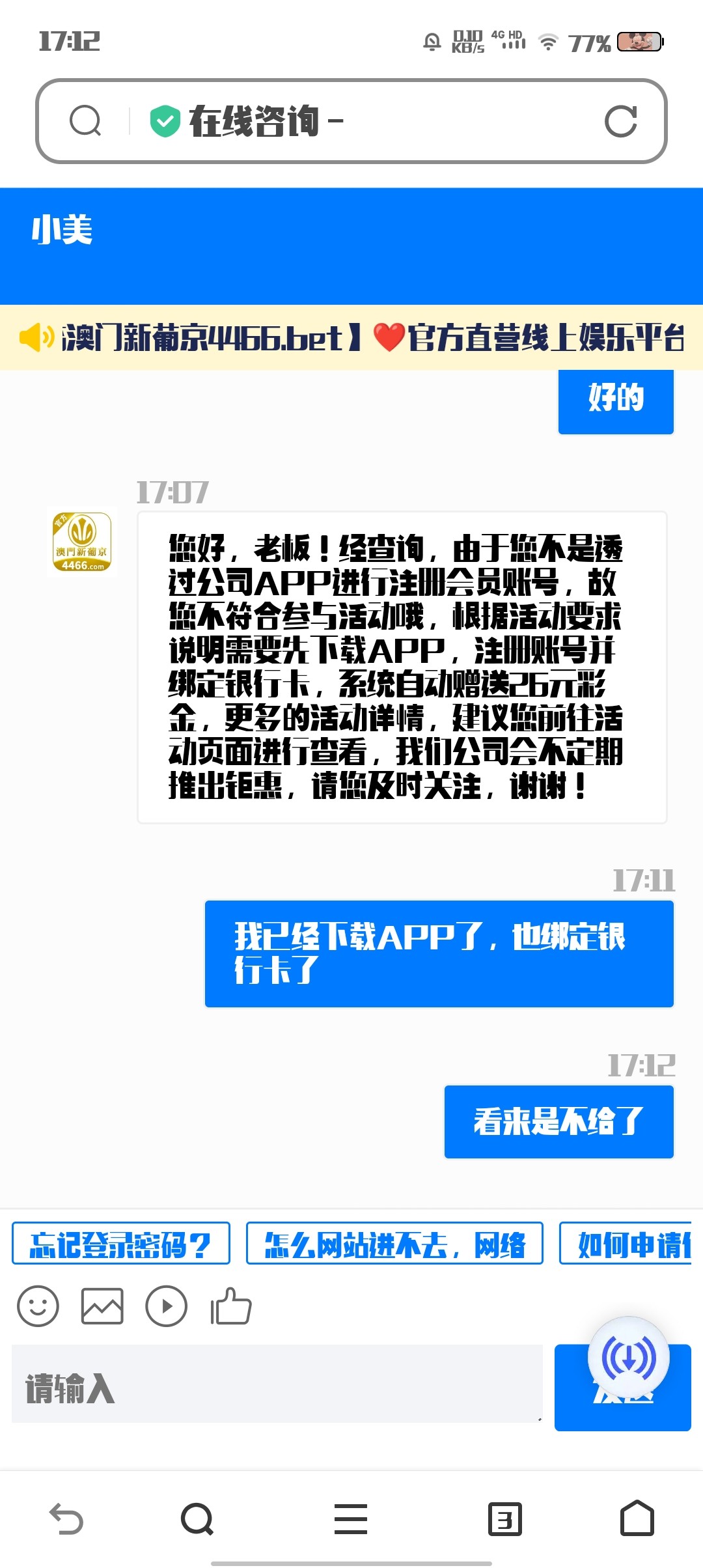703x1568 pixels.
Task: Rate the service with thumbs up
Action: (230, 1306)
